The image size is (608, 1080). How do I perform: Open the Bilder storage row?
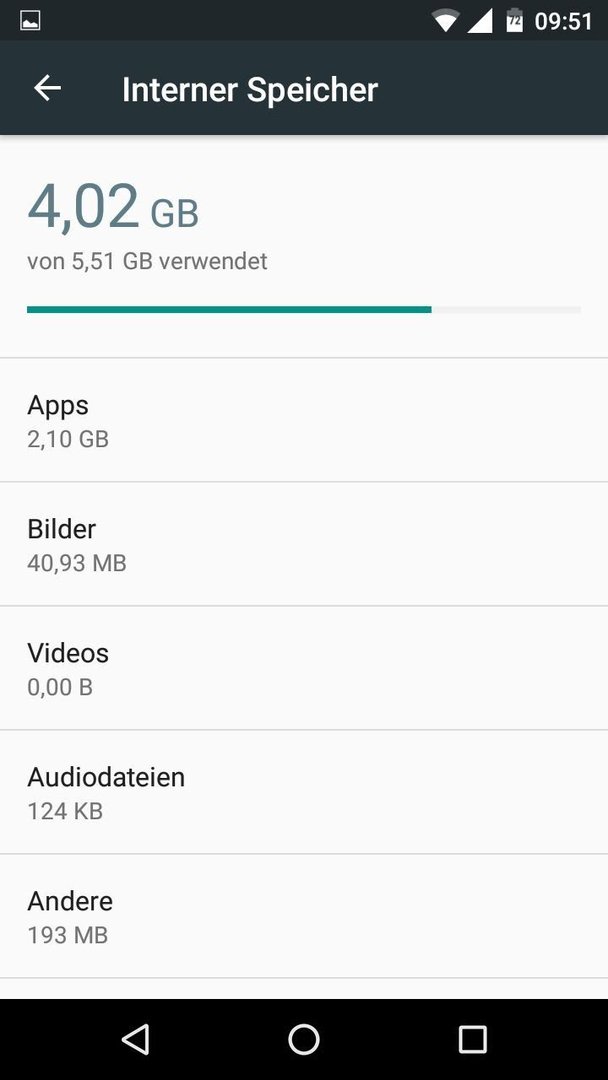(x=304, y=544)
